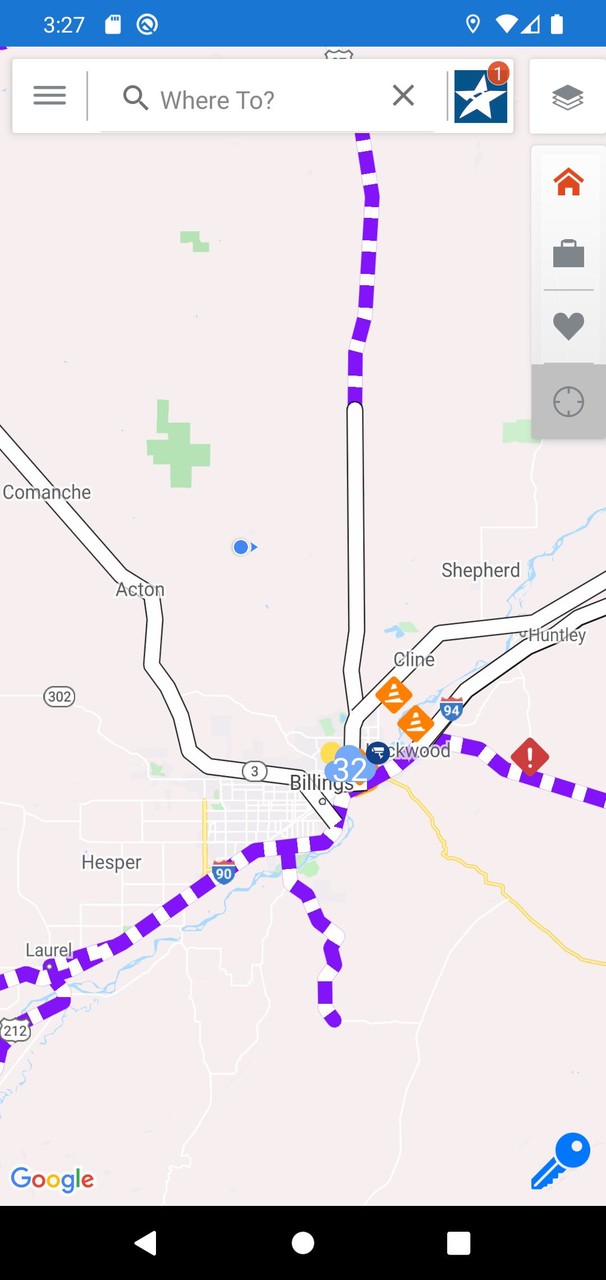The image size is (606, 1280).
Task: Go back using the system back button
Action: click(x=146, y=1242)
